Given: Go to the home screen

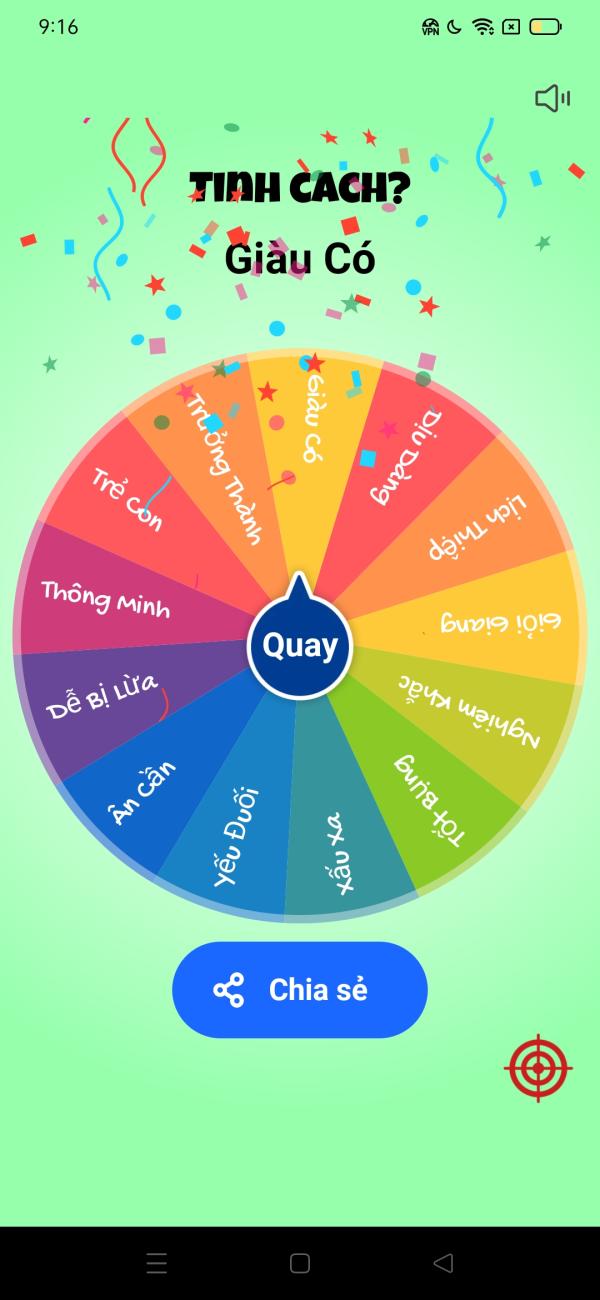Looking at the screenshot, I should 300,1263.
